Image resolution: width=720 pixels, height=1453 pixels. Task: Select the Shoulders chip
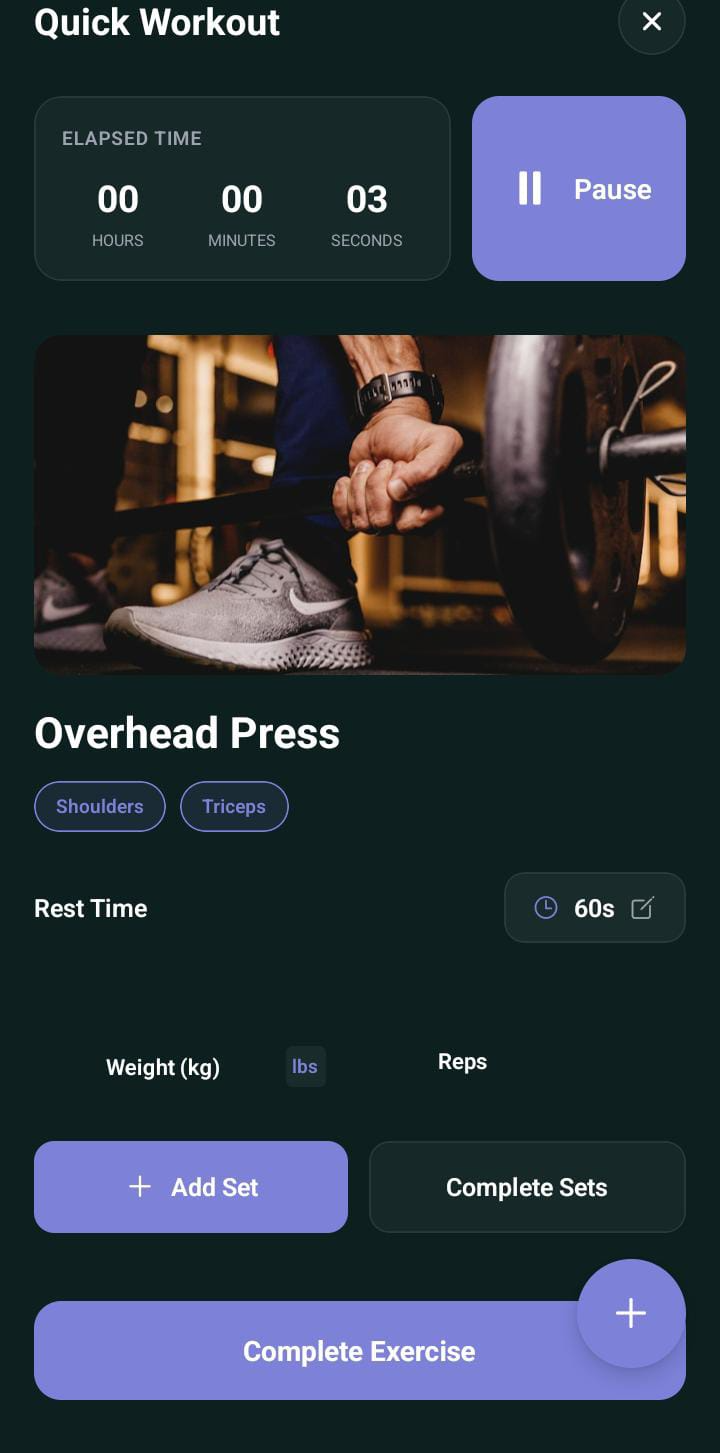tap(100, 806)
